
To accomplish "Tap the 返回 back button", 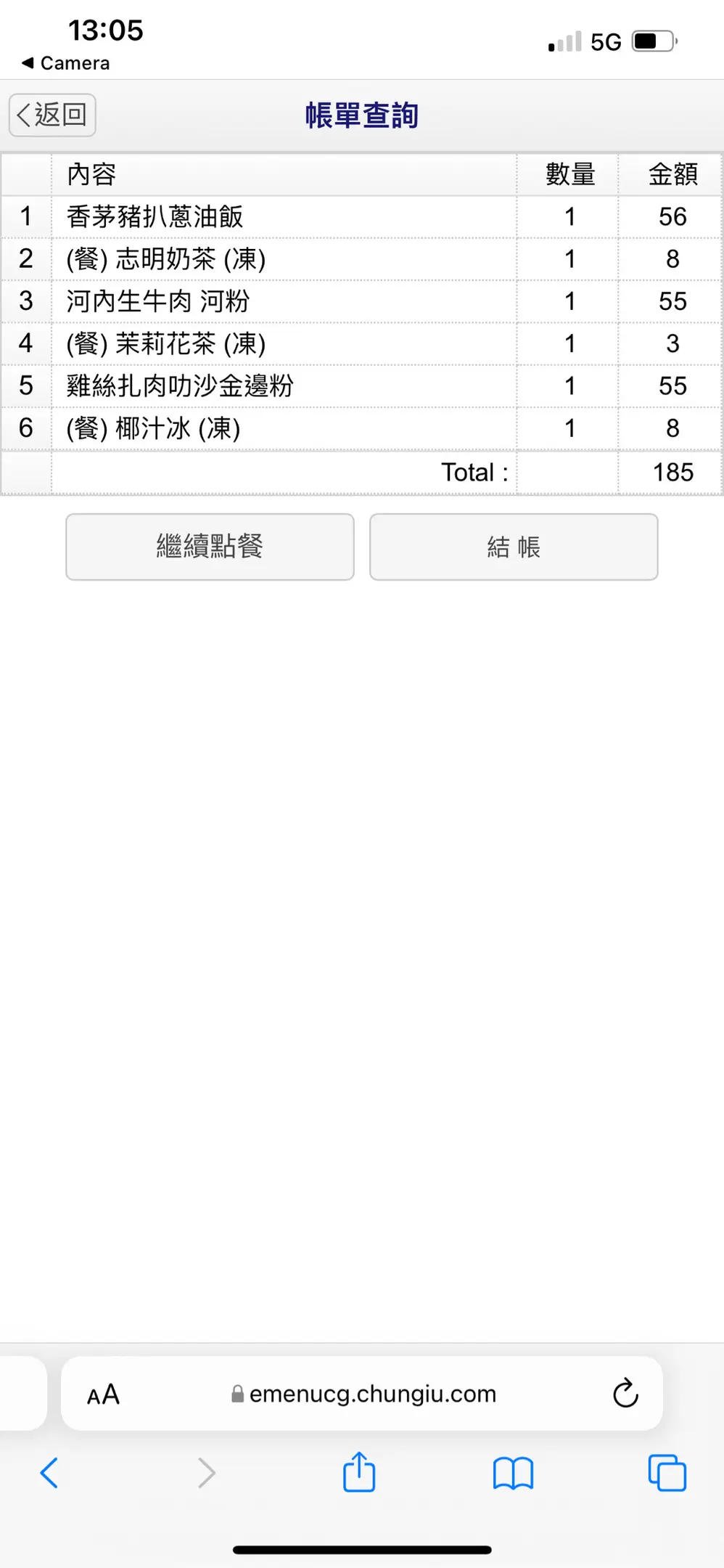I will coord(52,115).
